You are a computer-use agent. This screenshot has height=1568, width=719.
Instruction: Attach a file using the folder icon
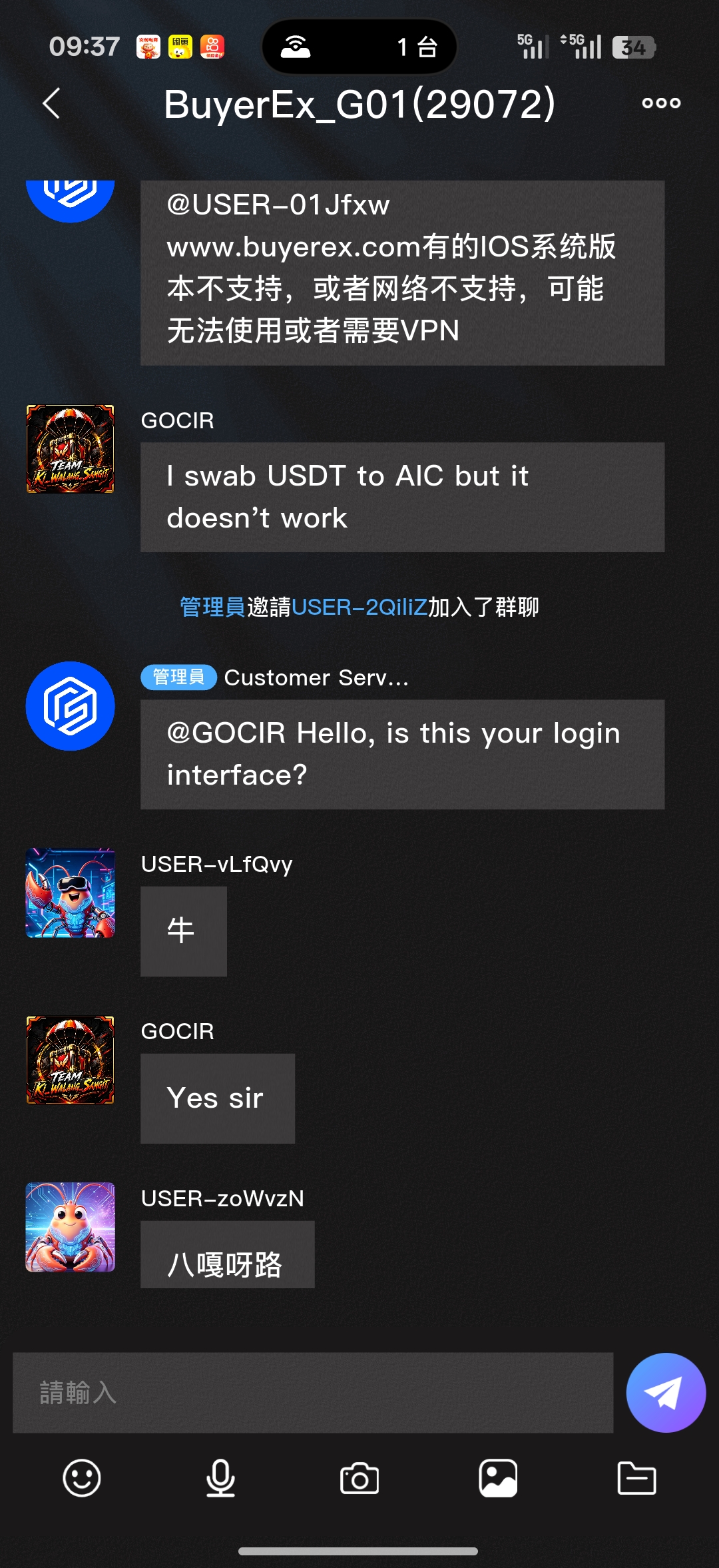pyautogui.click(x=637, y=1478)
